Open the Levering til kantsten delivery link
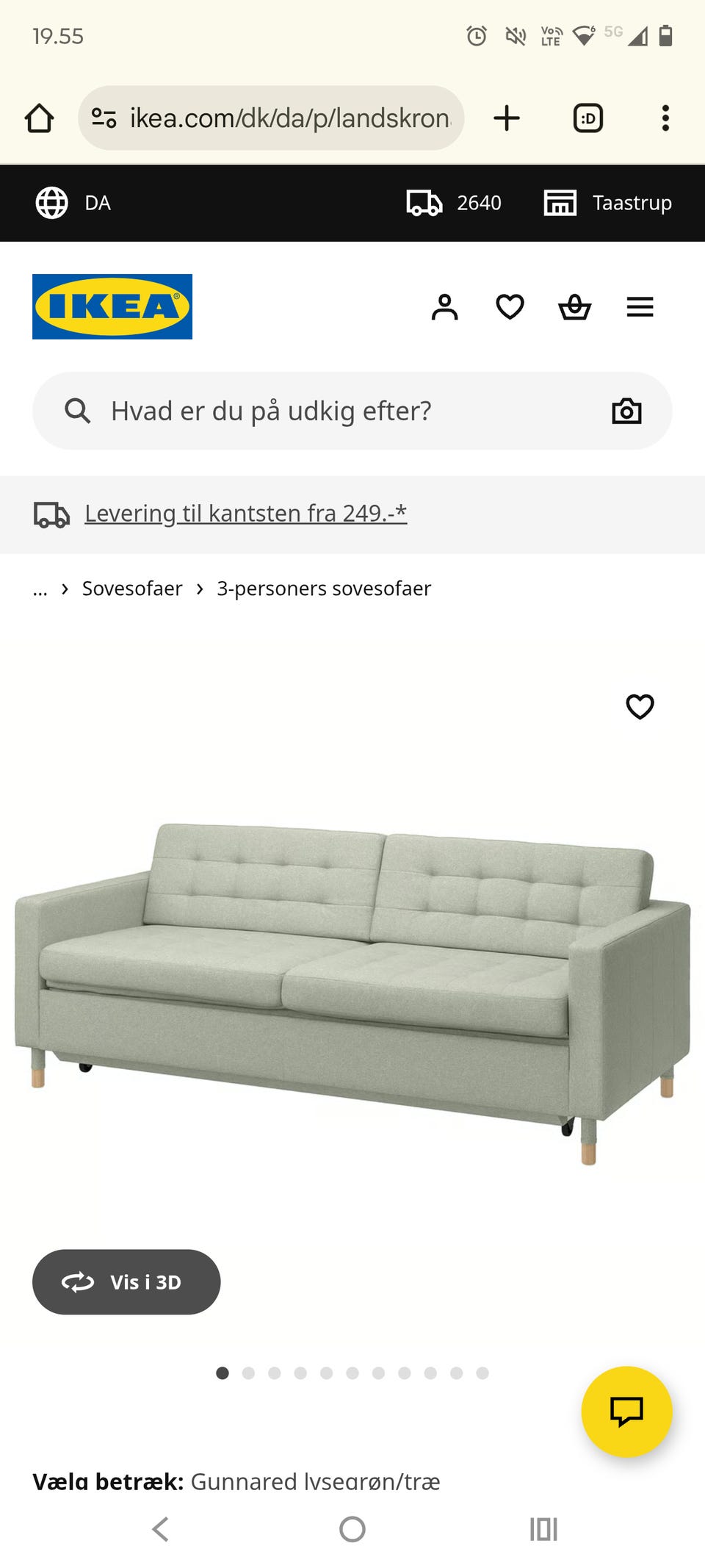 (245, 513)
